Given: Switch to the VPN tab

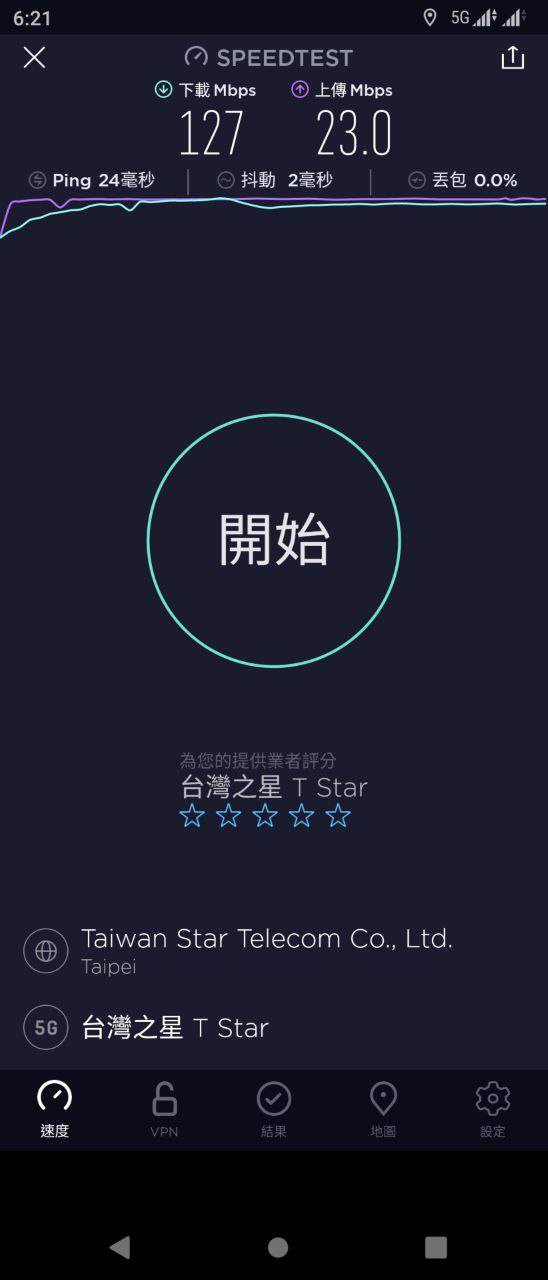Looking at the screenshot, I should pos(164,1110).
